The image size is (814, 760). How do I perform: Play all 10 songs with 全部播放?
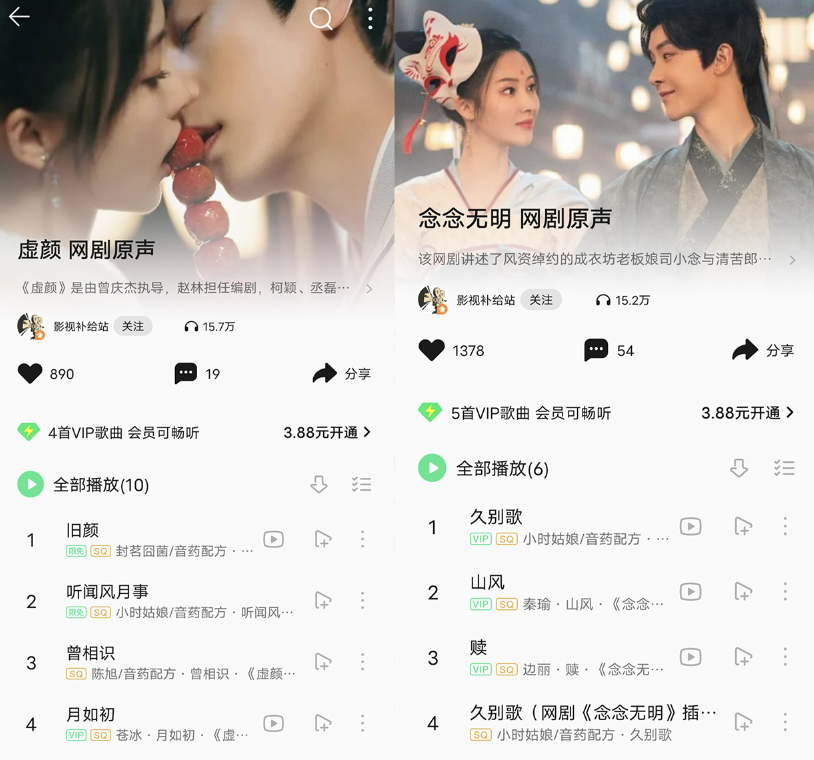[x=84, y=485]
